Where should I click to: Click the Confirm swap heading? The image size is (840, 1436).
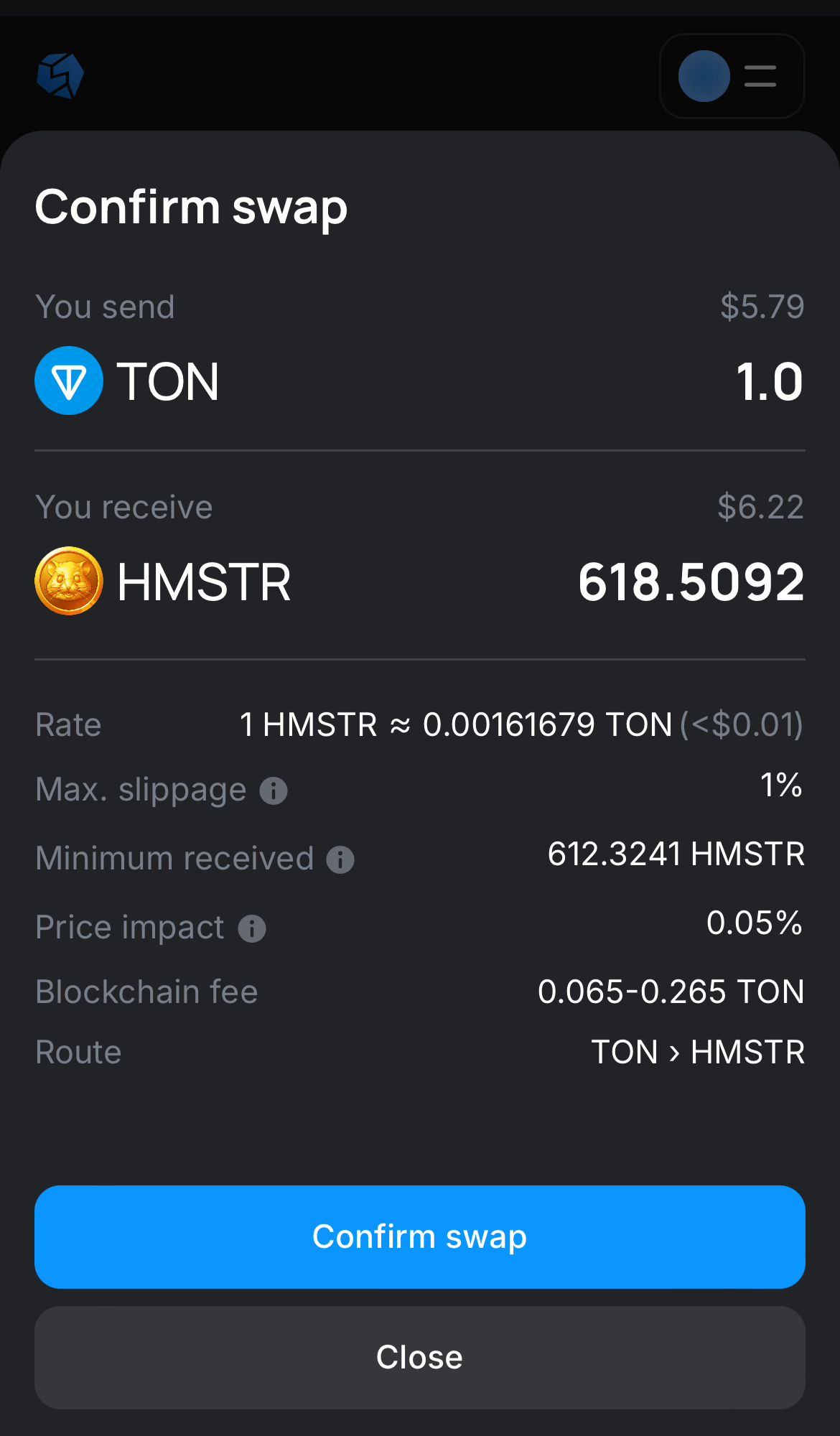191,208
